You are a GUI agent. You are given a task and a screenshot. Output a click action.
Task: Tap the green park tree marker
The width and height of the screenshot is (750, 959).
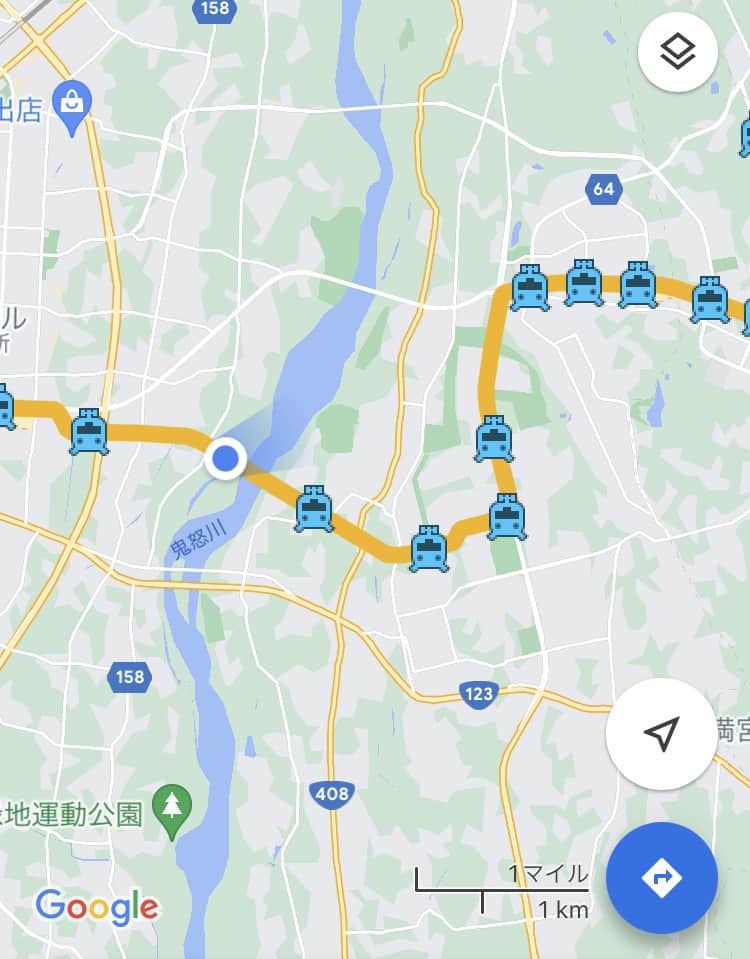pyautogui.click(x=172, y=811)
